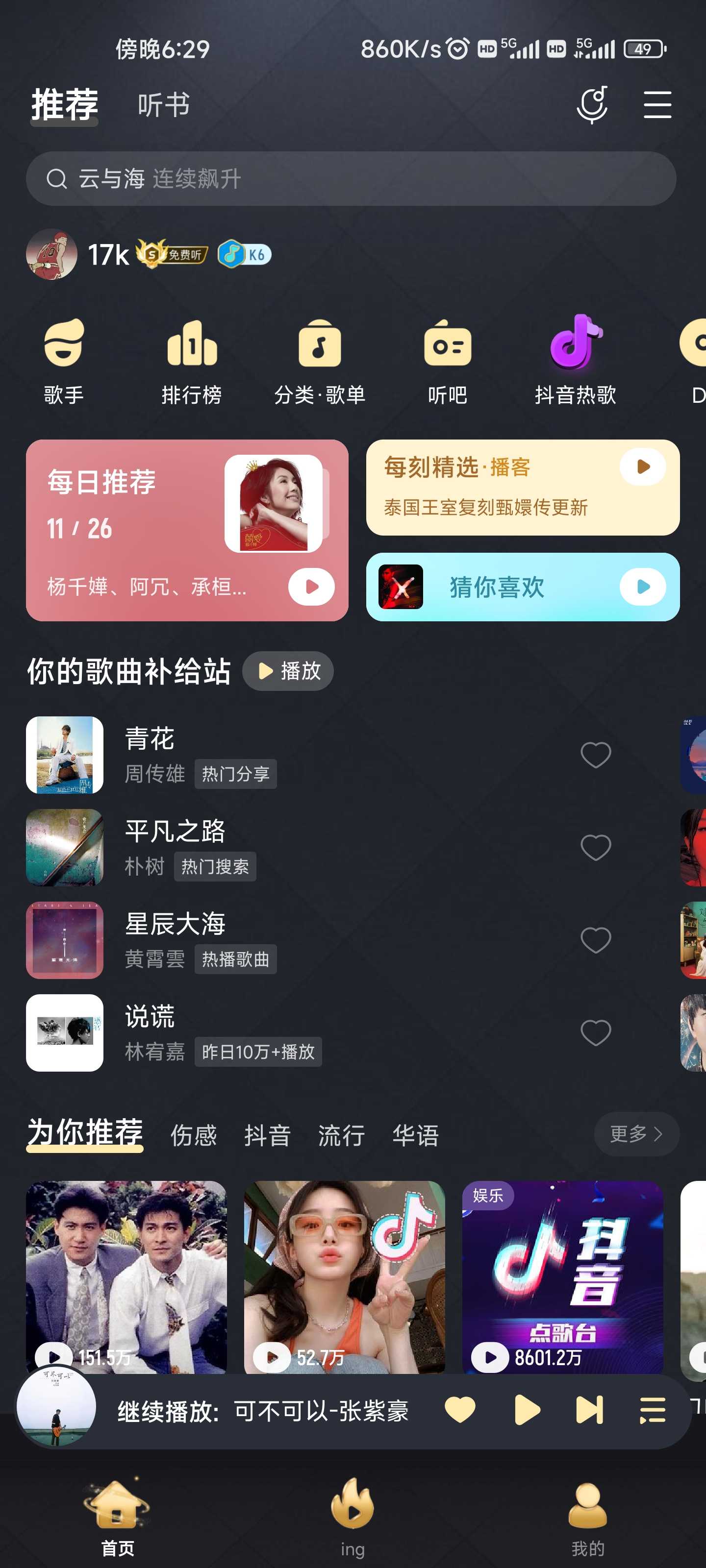
Task: Skip to the next track in mini player
Action: coord(588,1410)
